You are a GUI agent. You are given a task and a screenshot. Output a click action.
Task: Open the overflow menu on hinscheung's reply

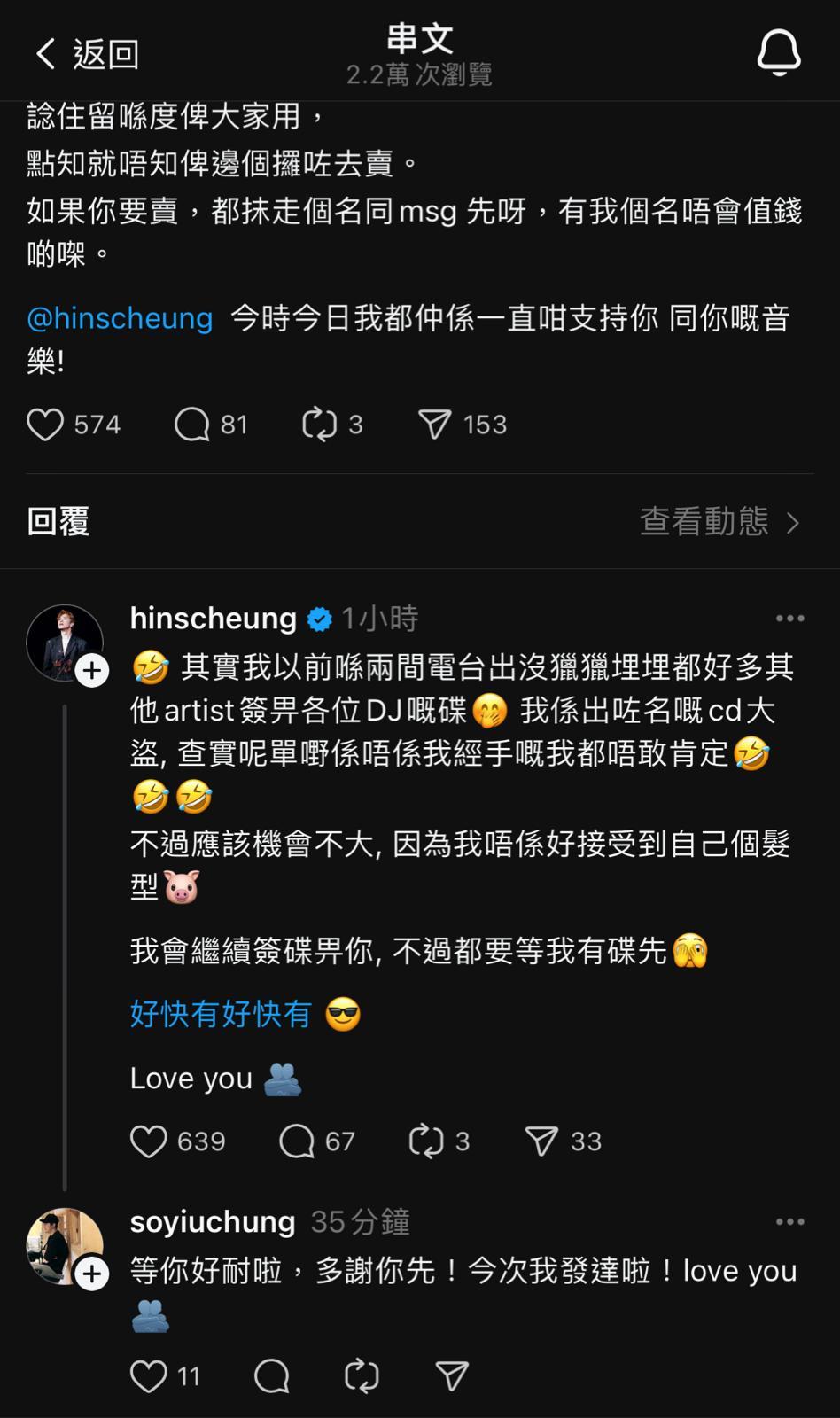(x=789, y=619)
